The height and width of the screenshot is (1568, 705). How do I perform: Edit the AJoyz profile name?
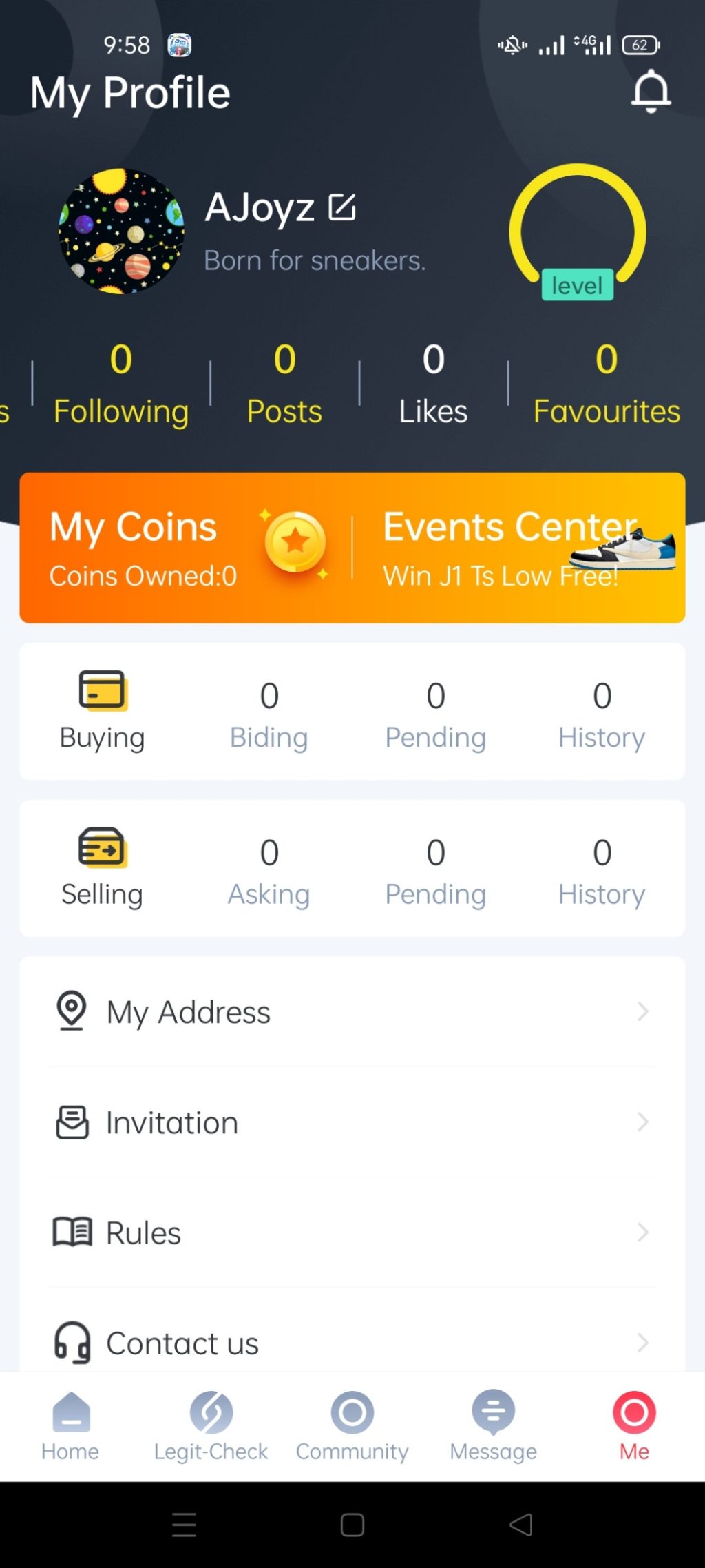tap(342, 207)
